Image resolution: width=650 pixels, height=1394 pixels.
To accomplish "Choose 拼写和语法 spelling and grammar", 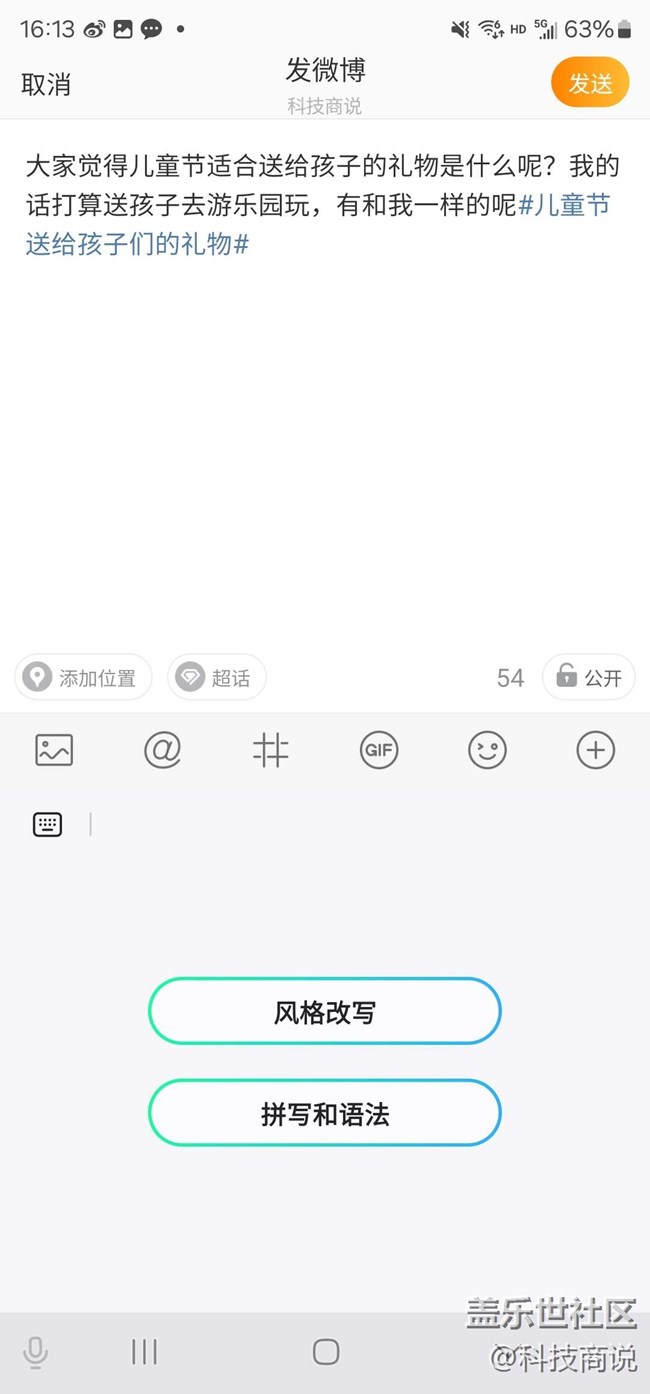I will pos(324,1113).
